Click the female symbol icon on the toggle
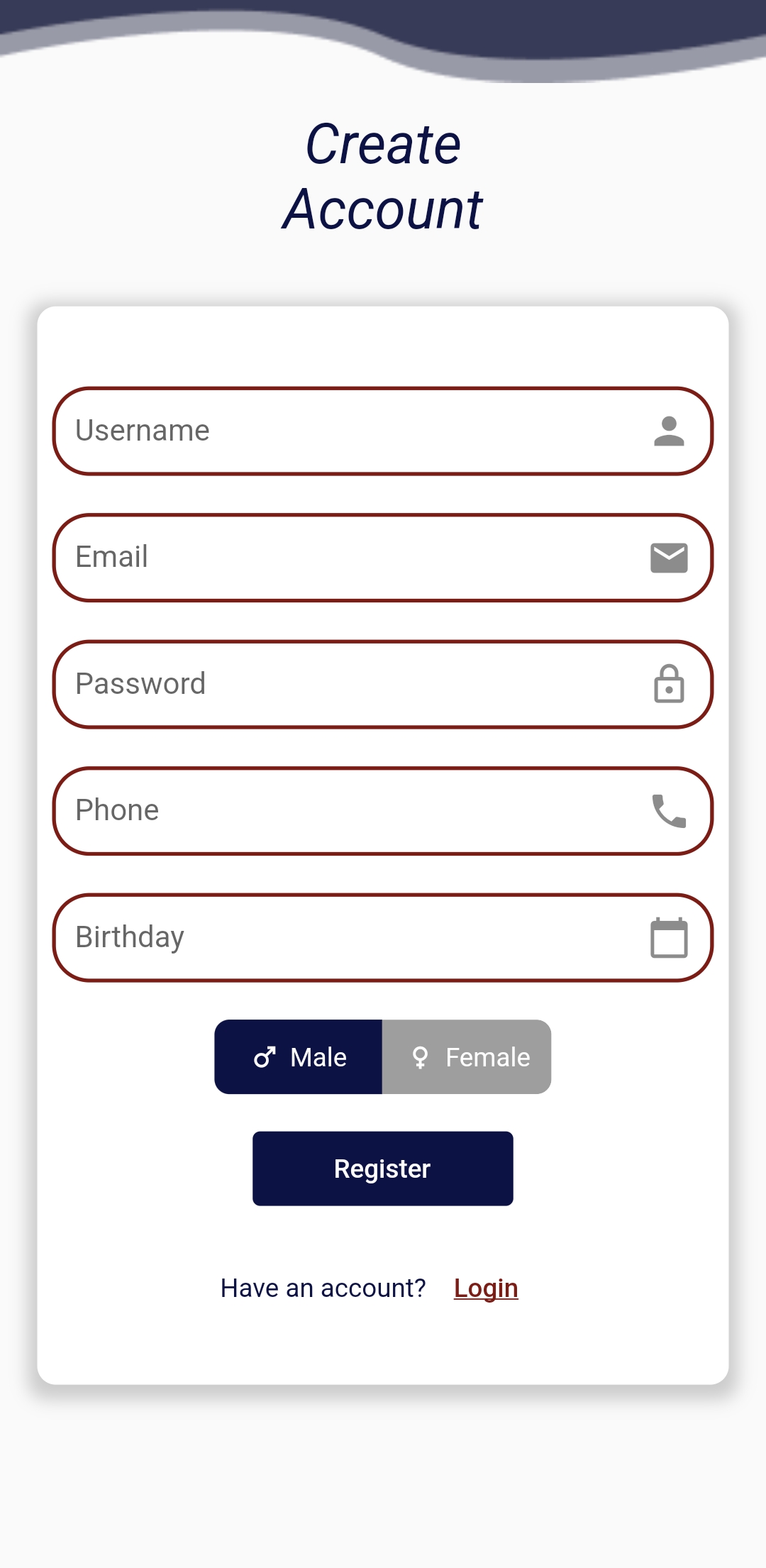 [x=421, y=1056]
